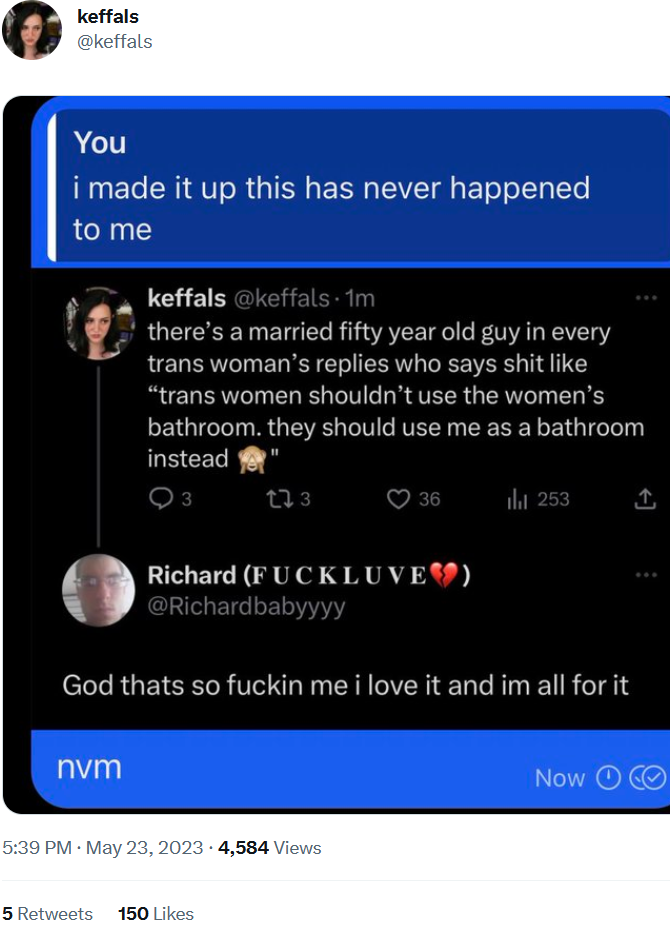Open keffals' profile picture
The height and width of the screenshot is (929, 670).
pyautogui.click(x=32, y=30)
